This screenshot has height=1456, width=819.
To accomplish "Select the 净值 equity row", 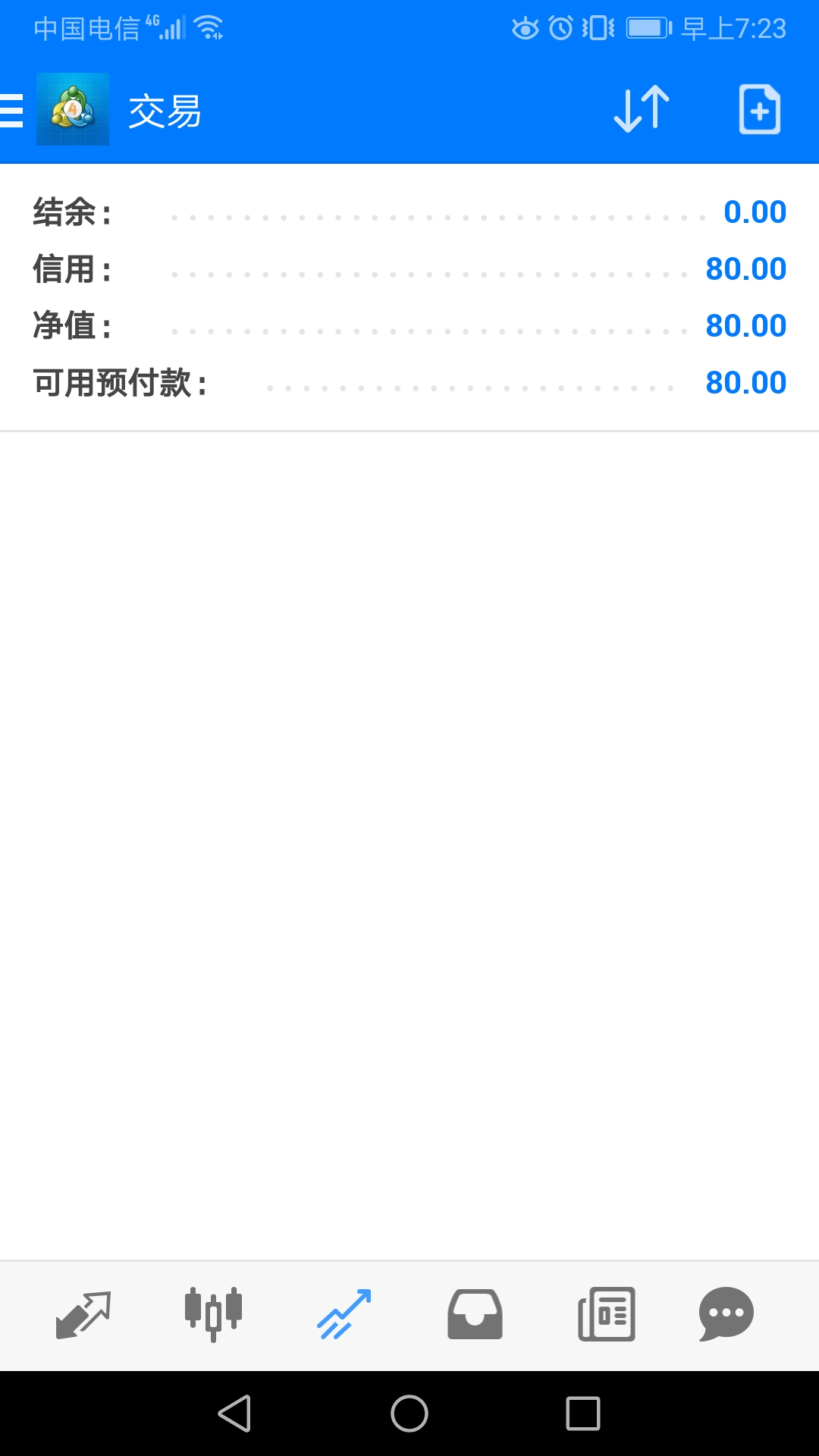I will coord(409,325).
